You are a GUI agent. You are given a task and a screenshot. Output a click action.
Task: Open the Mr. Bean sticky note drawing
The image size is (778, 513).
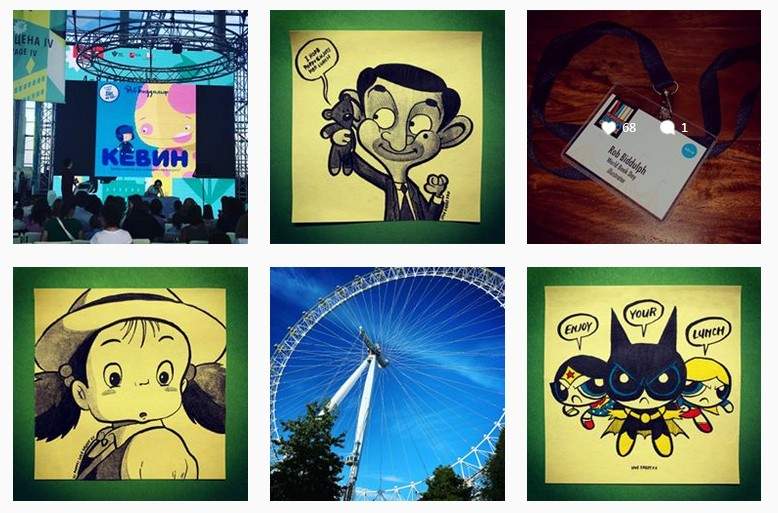[387, 127]
